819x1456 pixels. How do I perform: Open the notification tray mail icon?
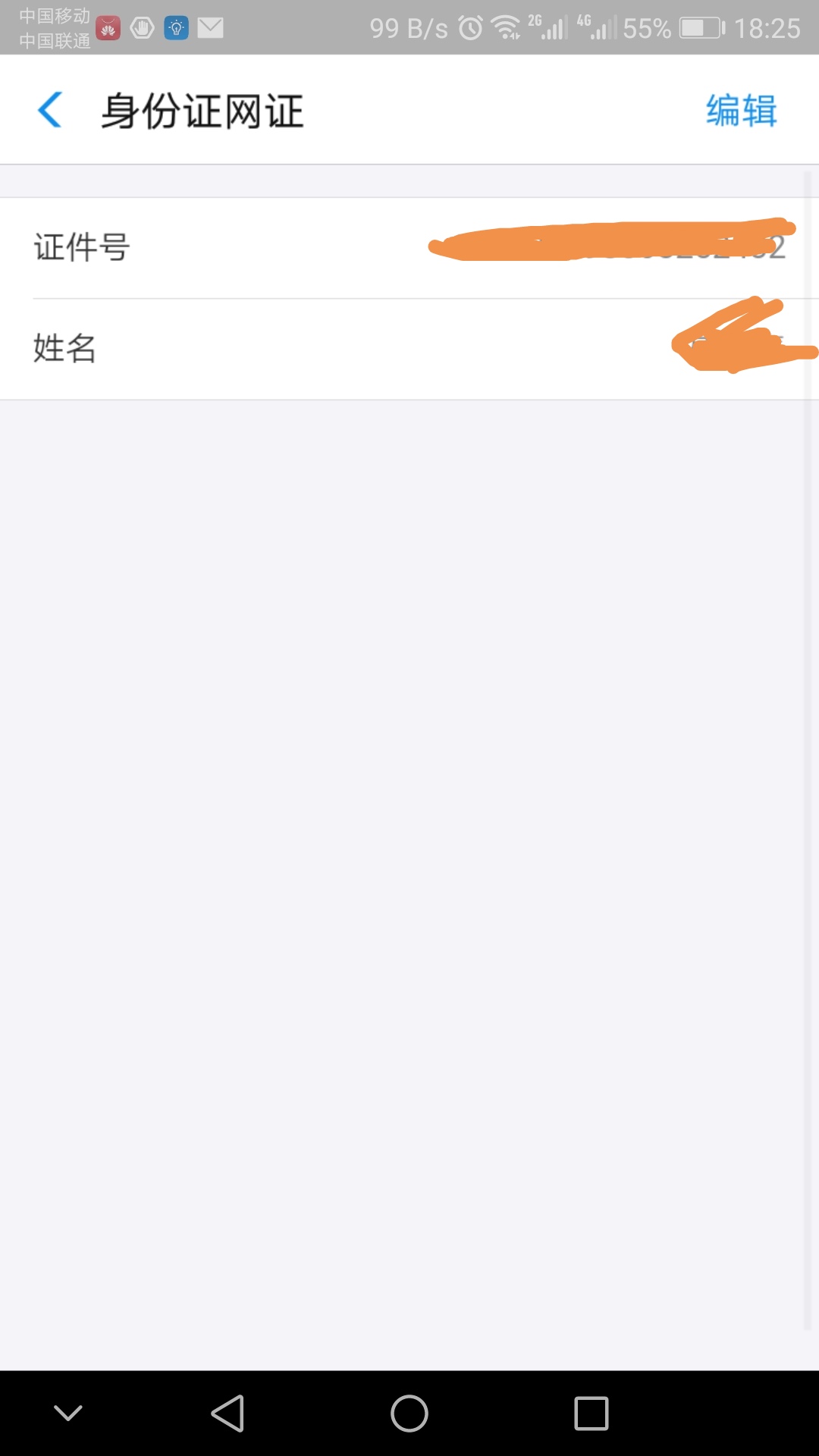(210, 28)
